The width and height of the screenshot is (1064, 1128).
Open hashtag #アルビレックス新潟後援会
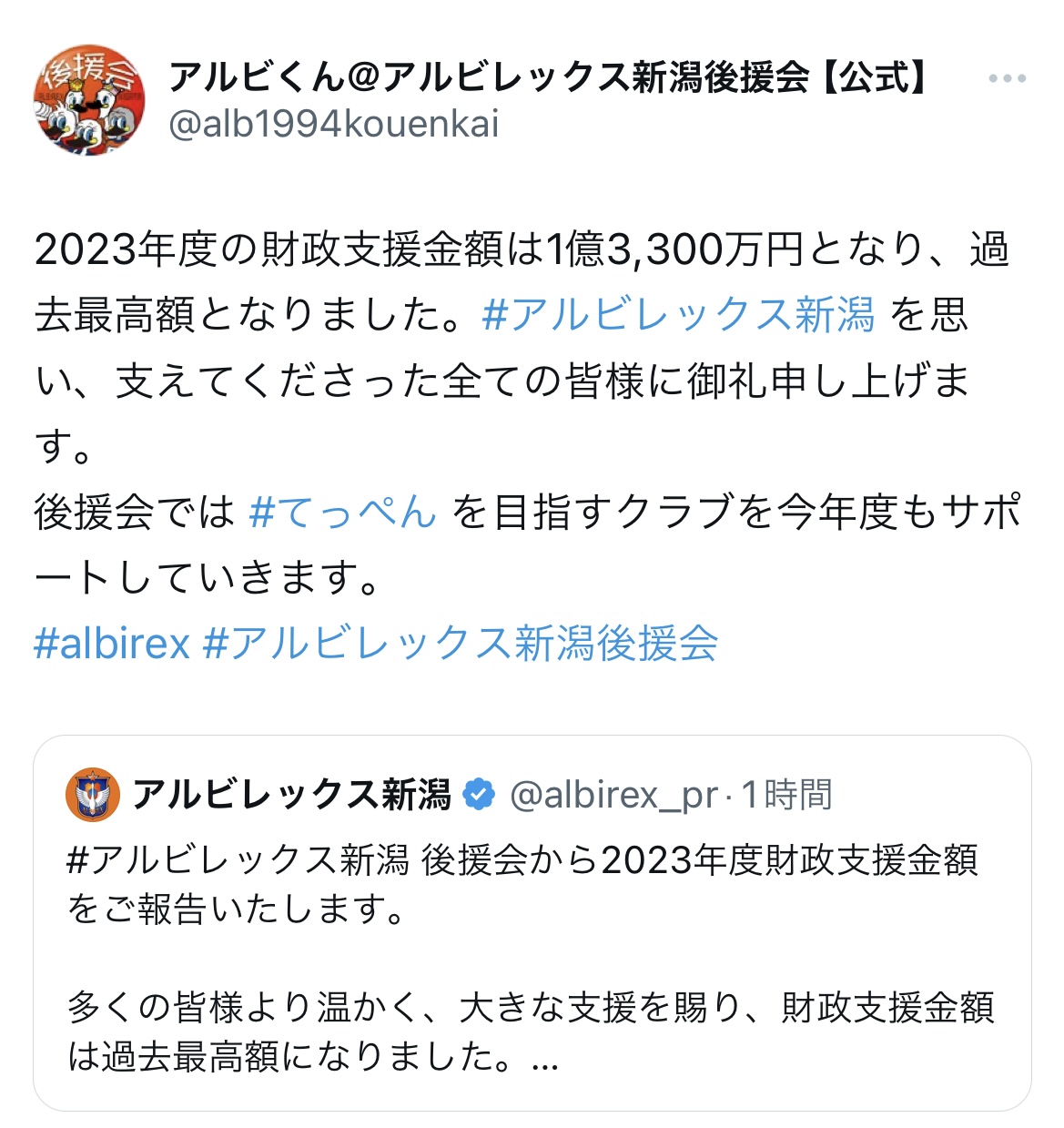[x=461, y=644]
